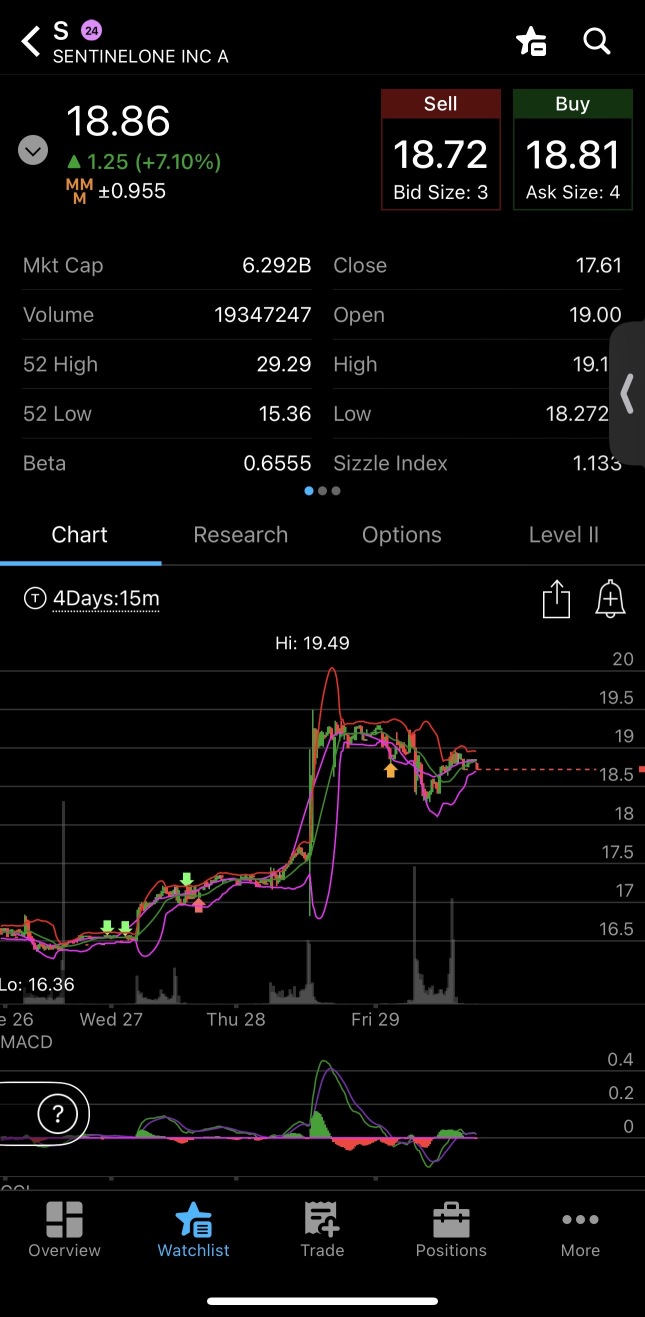645x1317 pixels.
Task: View the Positions tab
Action: (451, 1230)
